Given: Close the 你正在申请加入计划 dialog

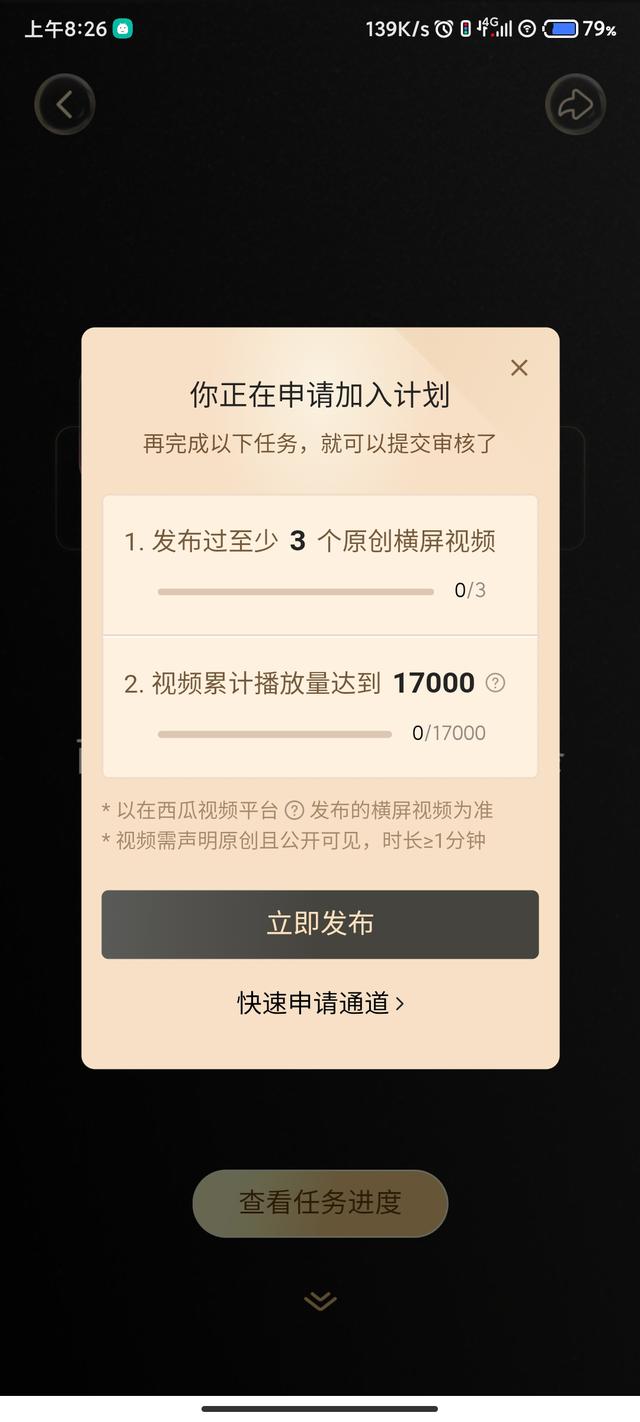Looking at the screenshot, I should 519,368.
